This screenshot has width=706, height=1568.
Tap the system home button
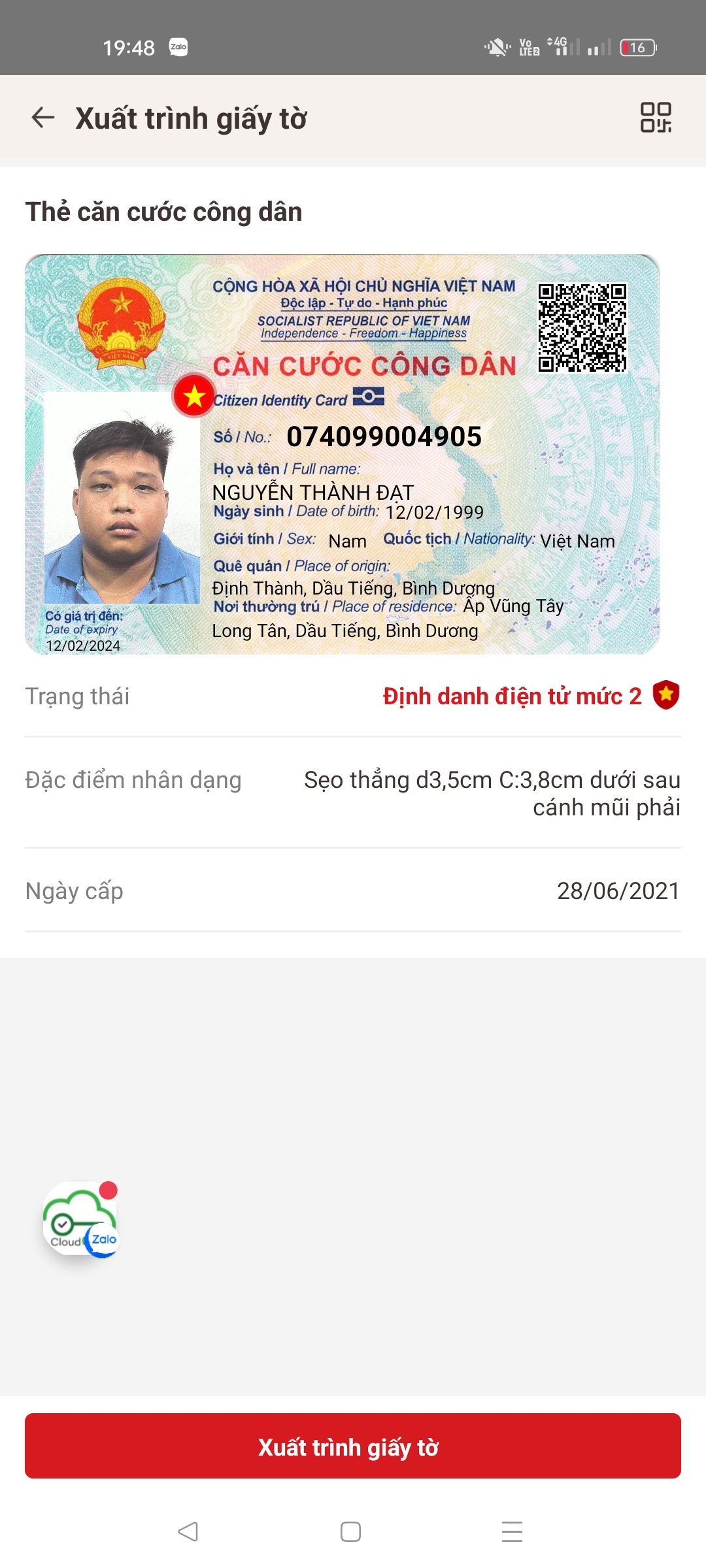[x=350, y=1531]
